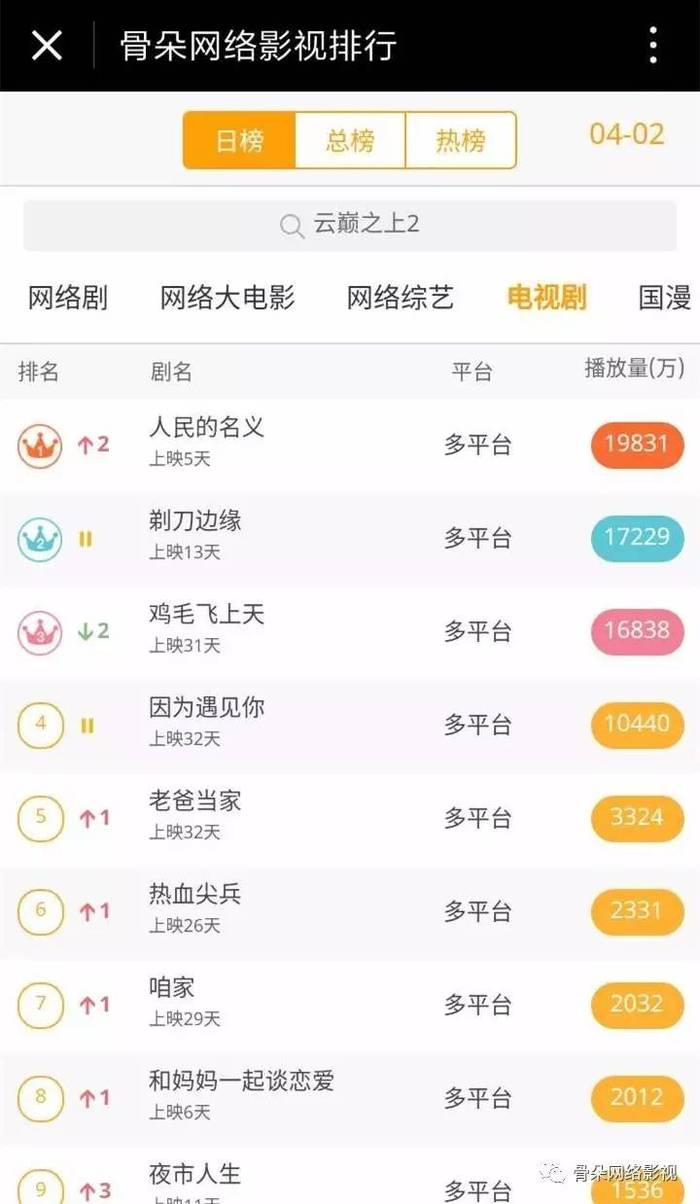Switch to the 热榜 segment
Viewport: 700px width, 1204px height.
click(460, 140)
